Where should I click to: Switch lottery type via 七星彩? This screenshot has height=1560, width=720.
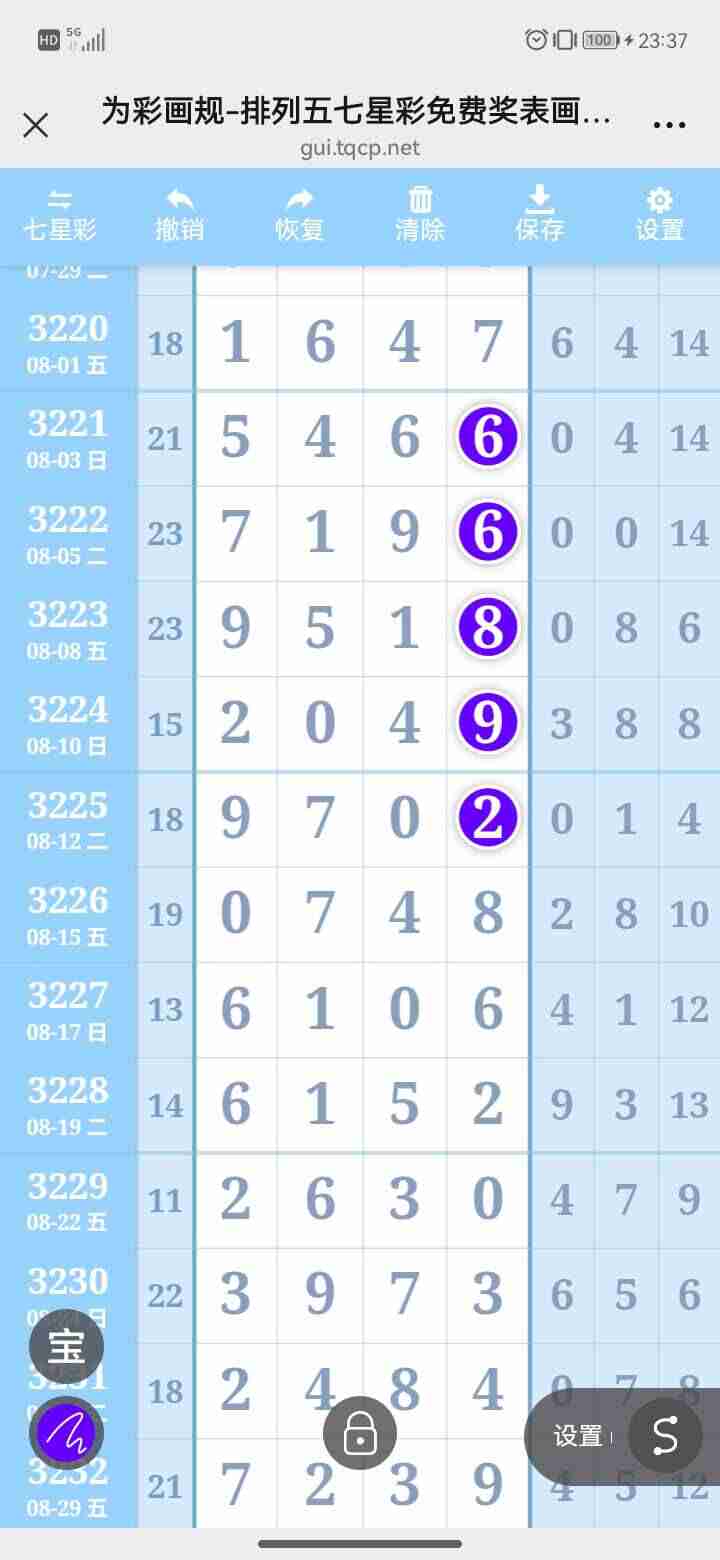[60, 215]
